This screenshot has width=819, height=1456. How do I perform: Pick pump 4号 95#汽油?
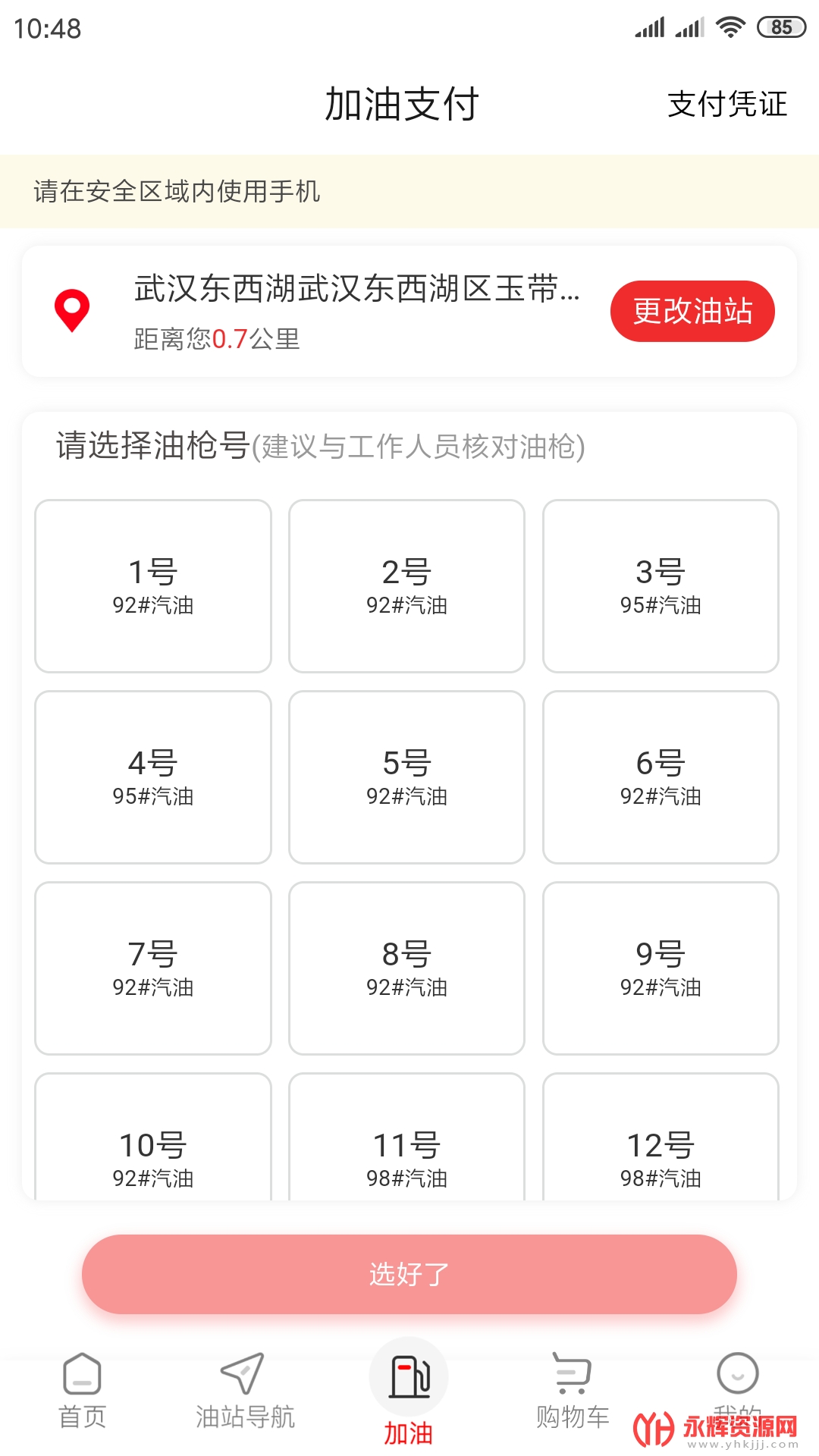click(153, 777)
